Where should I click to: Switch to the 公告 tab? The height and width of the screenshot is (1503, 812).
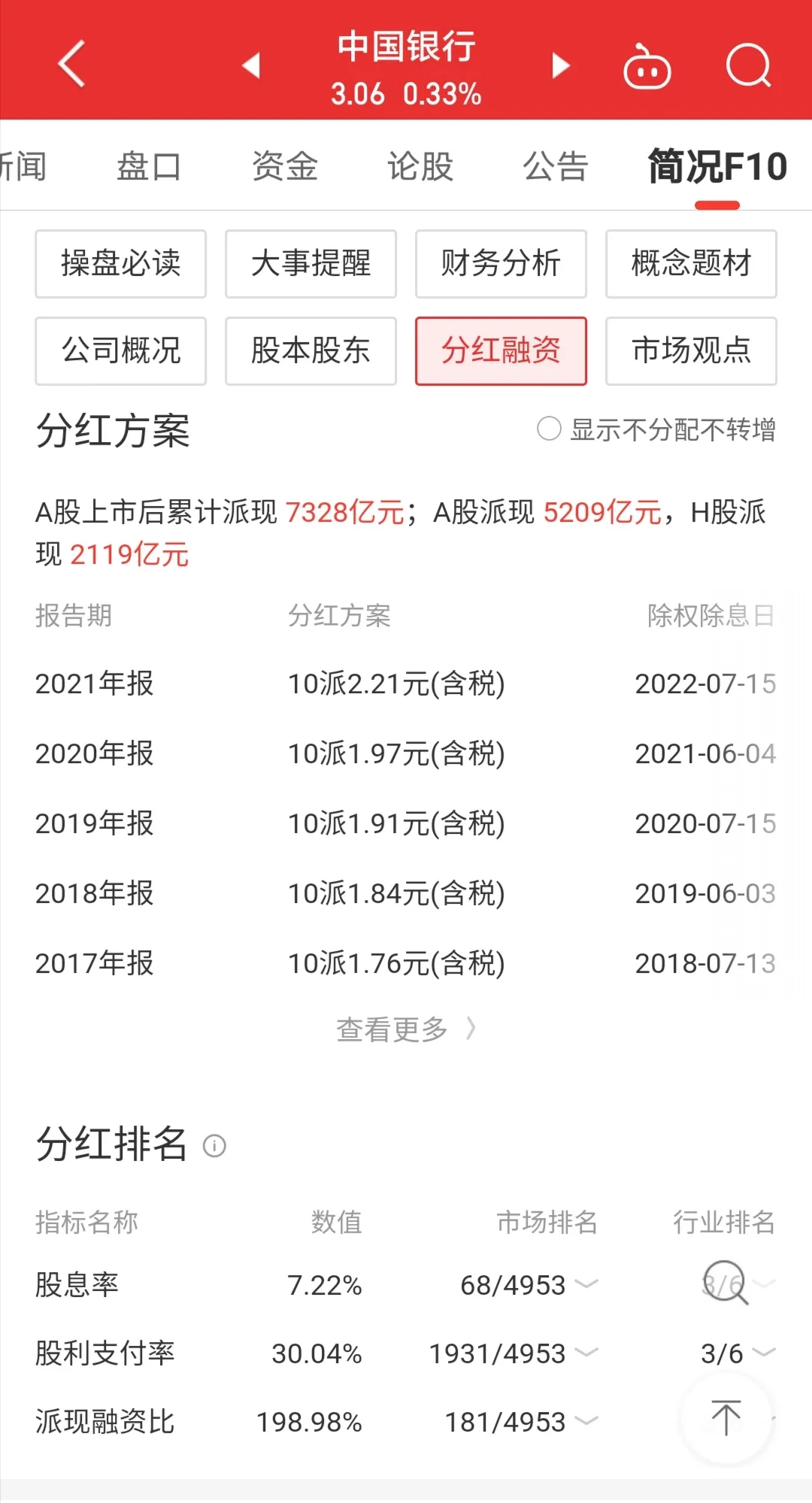[x=556, y=166]
